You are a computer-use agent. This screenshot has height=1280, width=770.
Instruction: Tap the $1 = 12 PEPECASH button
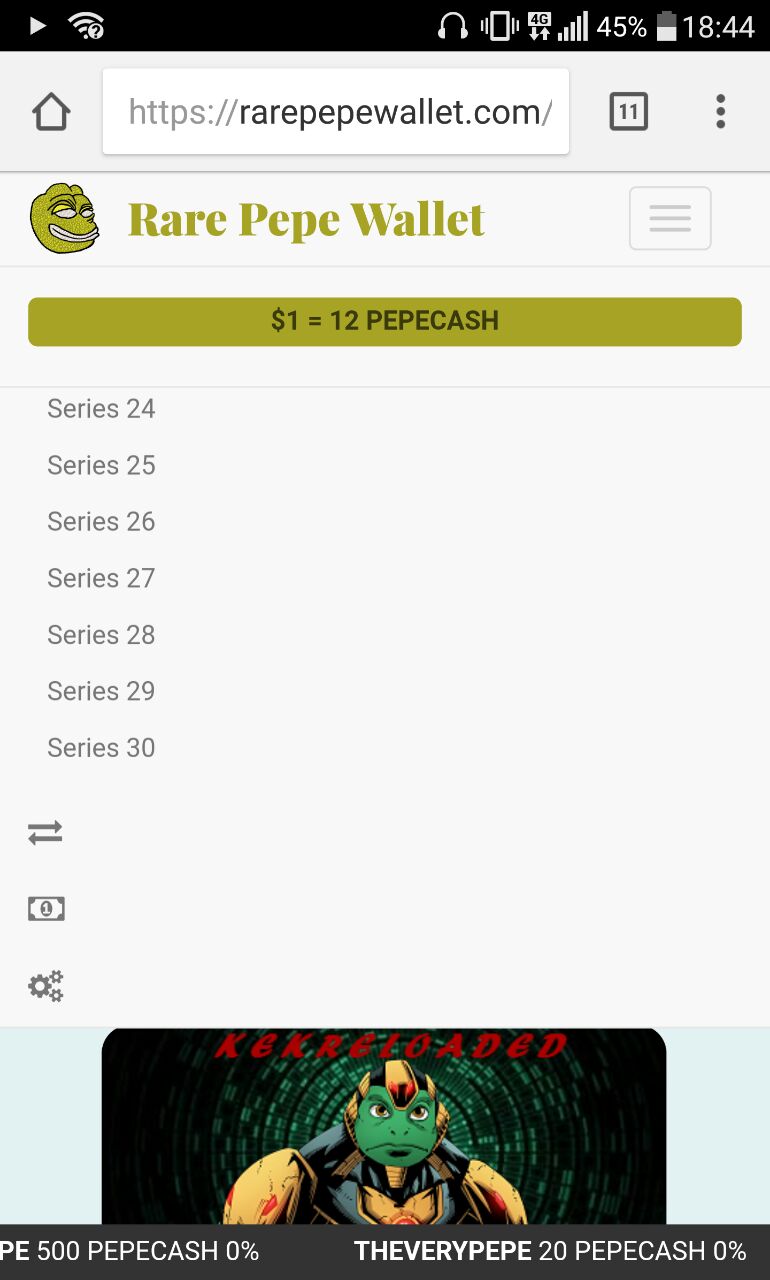point(385,321)
